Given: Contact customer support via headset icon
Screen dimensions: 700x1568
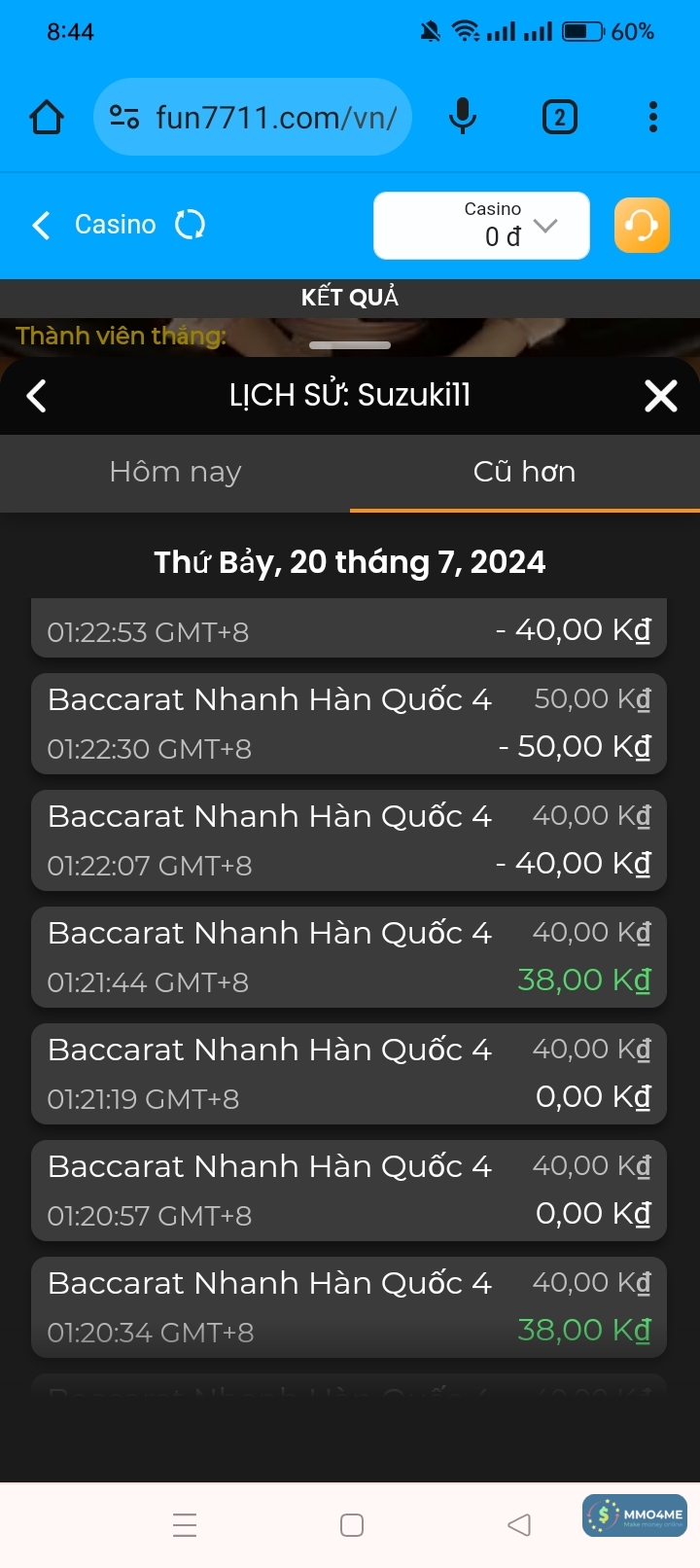Looking at the screenshot, I should coord(642,226).
